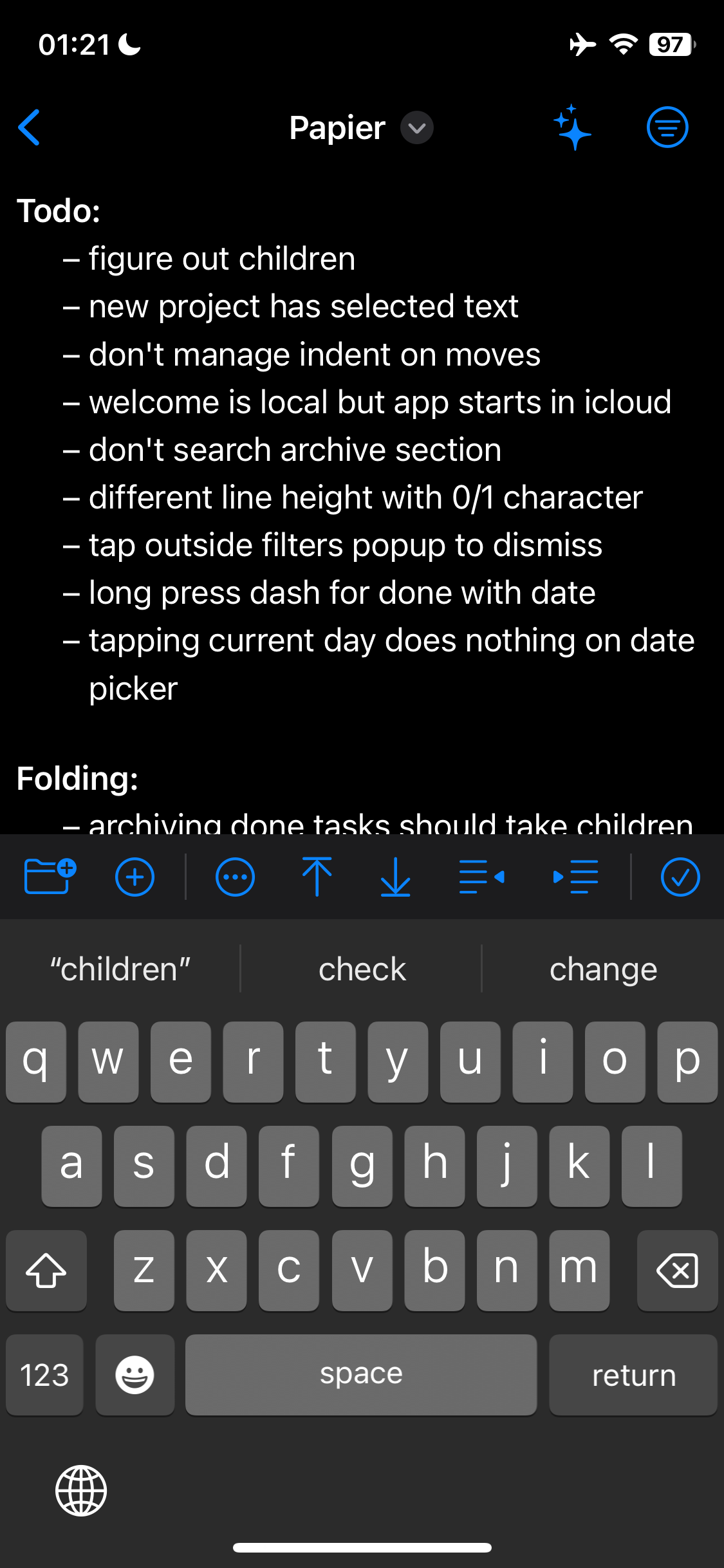This screenshot has width=724, height=1568.
Task: Open the sparkles AI action
Action: coord(572,127)
